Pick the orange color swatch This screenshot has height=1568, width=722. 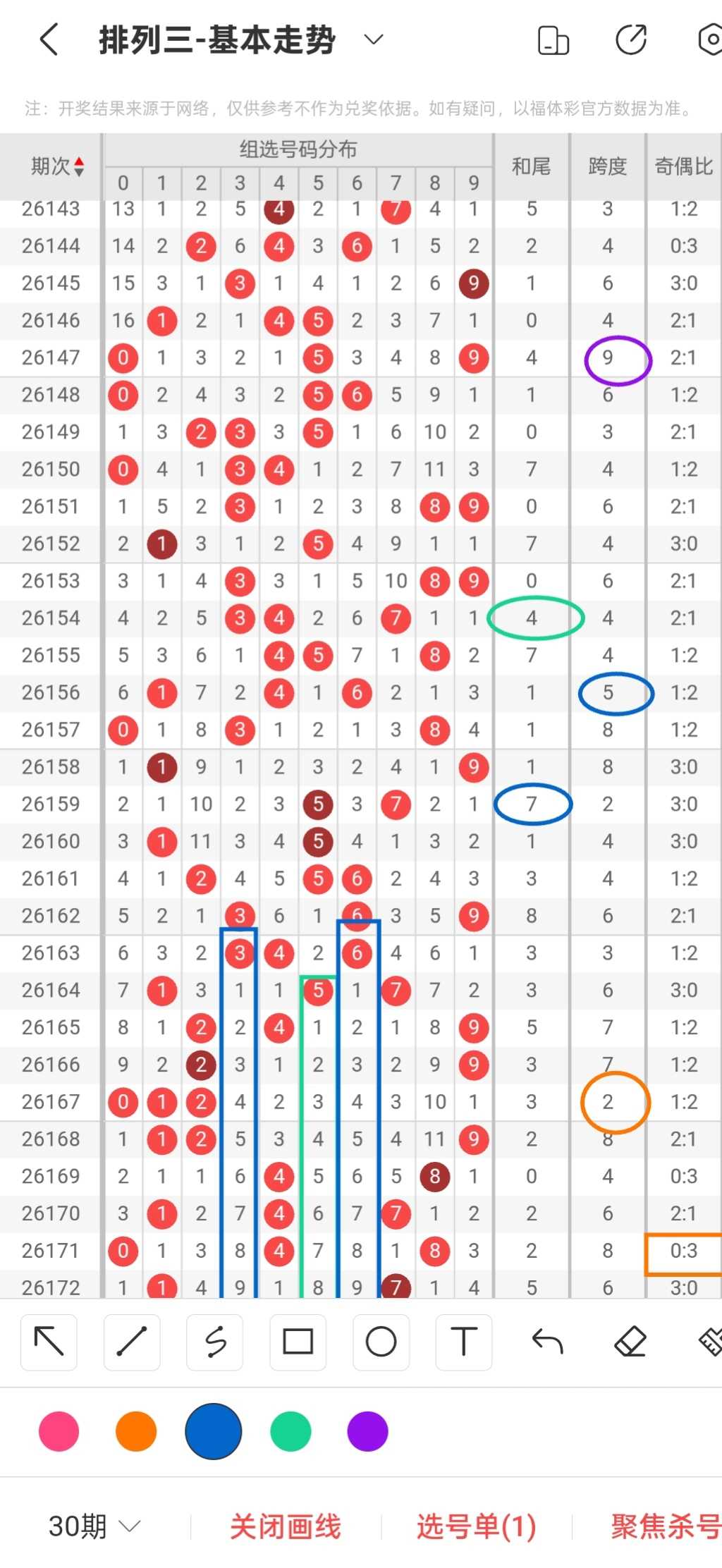136,1431
